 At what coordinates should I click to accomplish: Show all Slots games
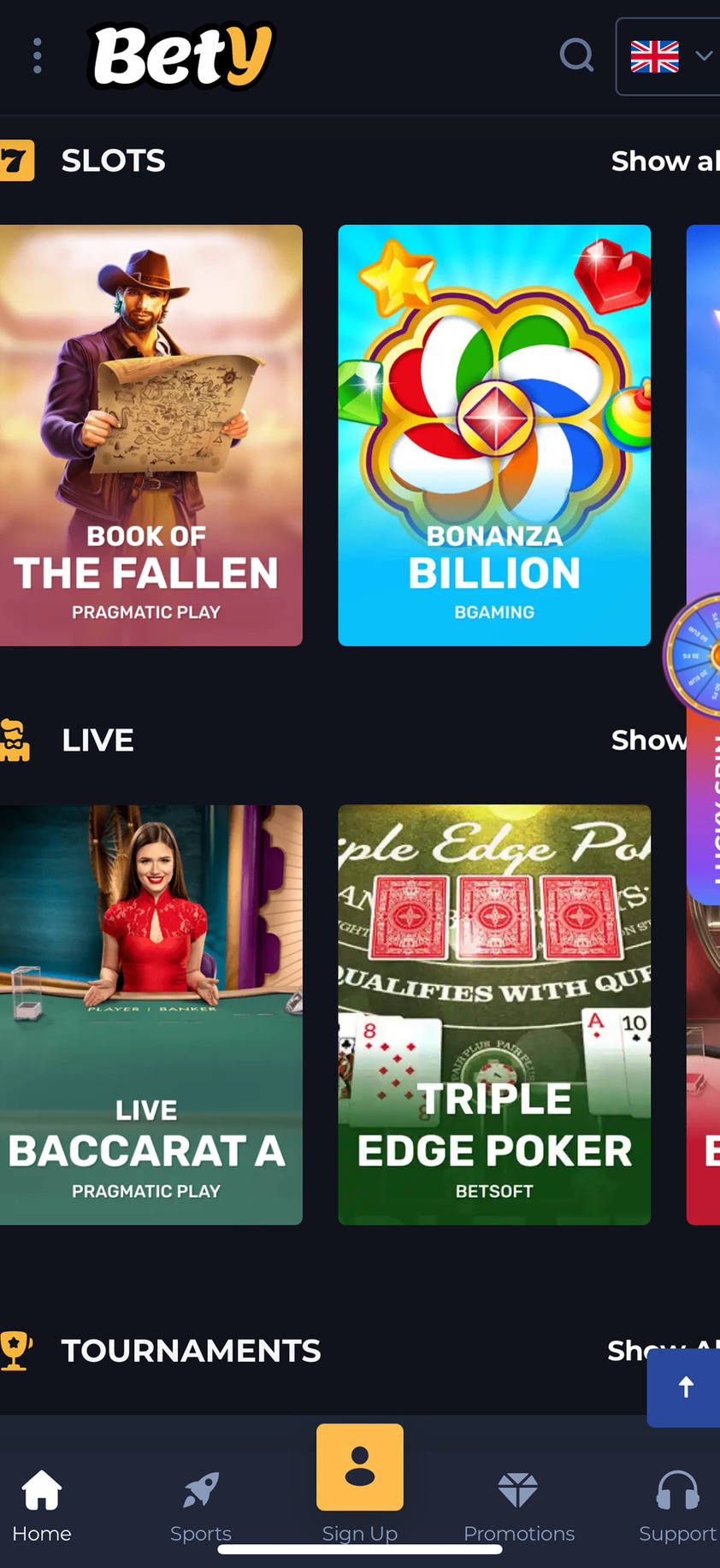coord(664,161)
